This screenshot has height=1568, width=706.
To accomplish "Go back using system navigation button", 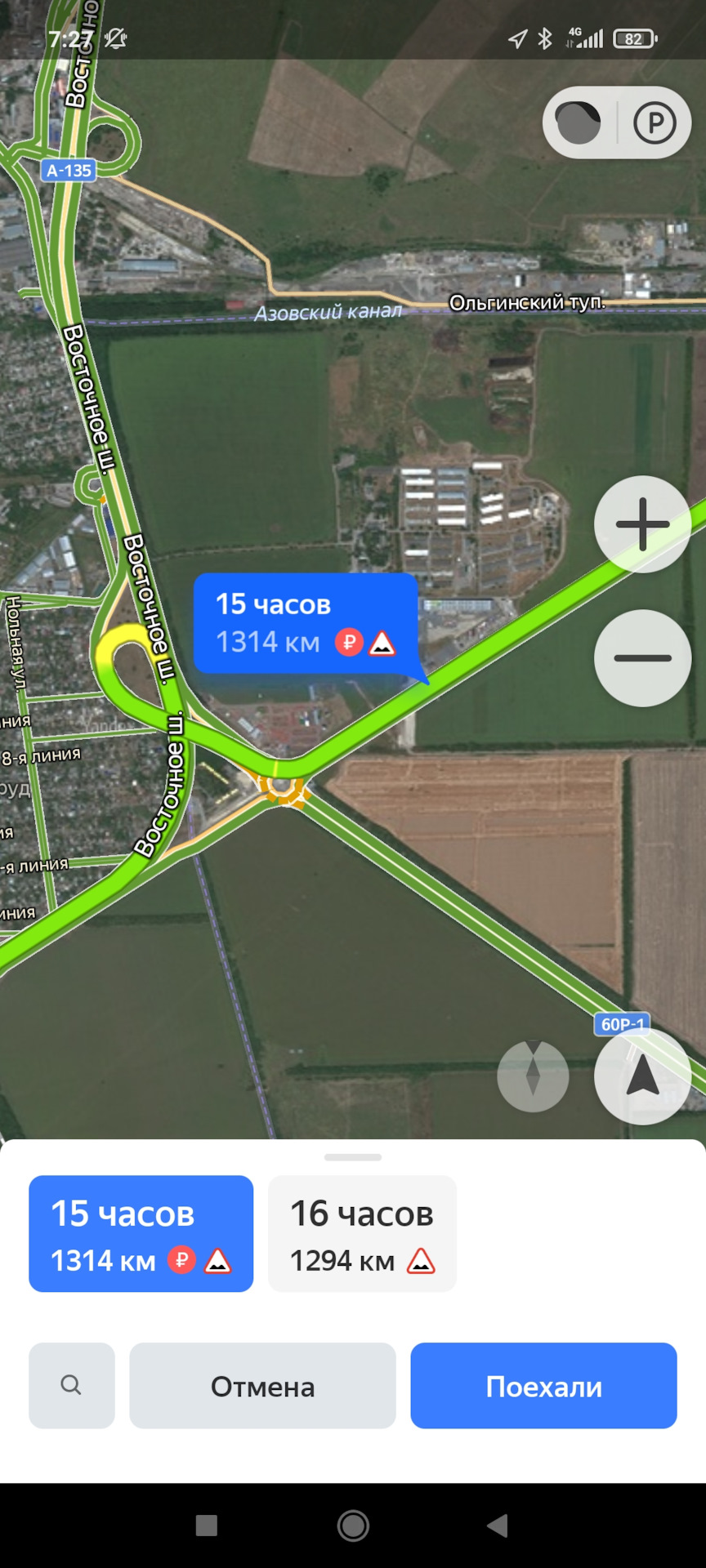I will tap(497, 1526).
